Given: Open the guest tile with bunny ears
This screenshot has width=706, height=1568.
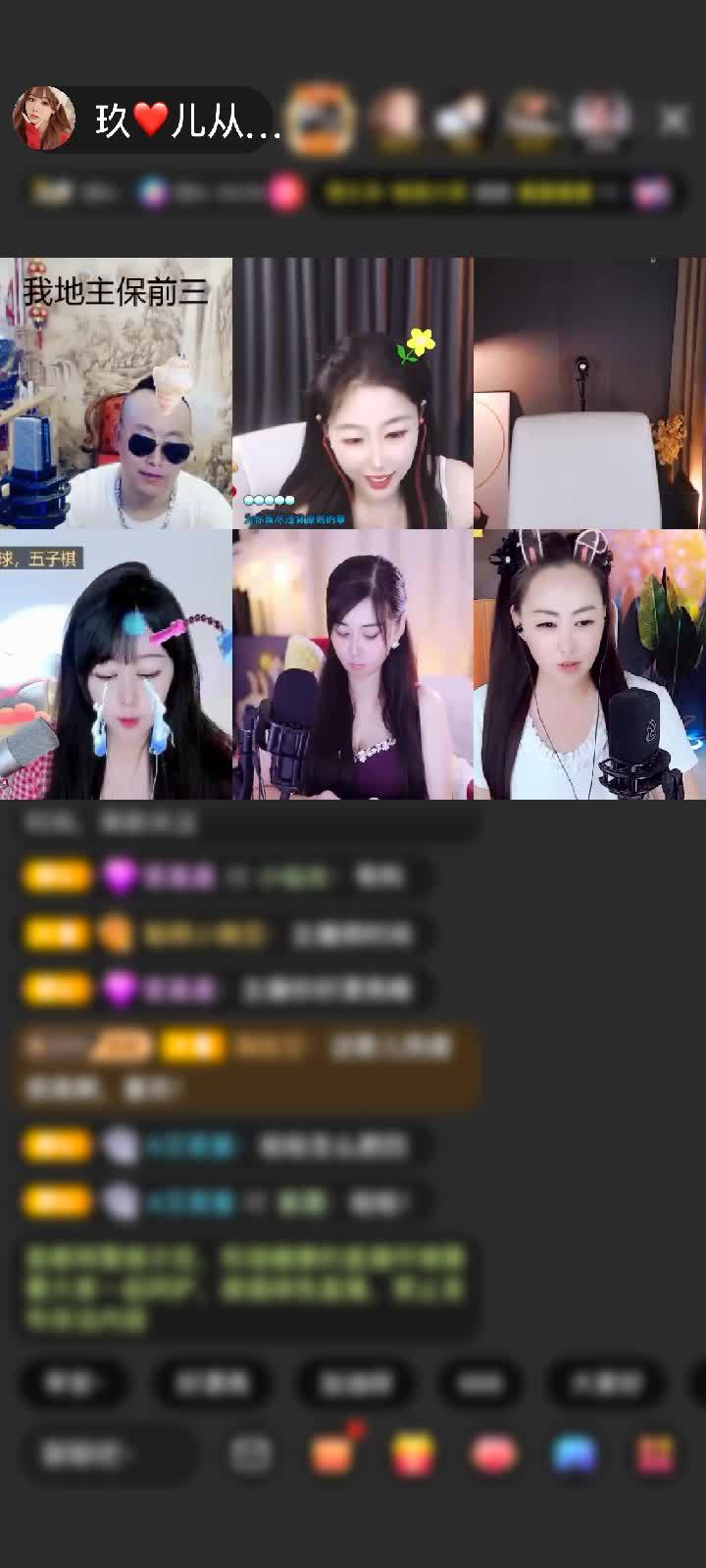Looking at the screenshot, I should [589, 665].
